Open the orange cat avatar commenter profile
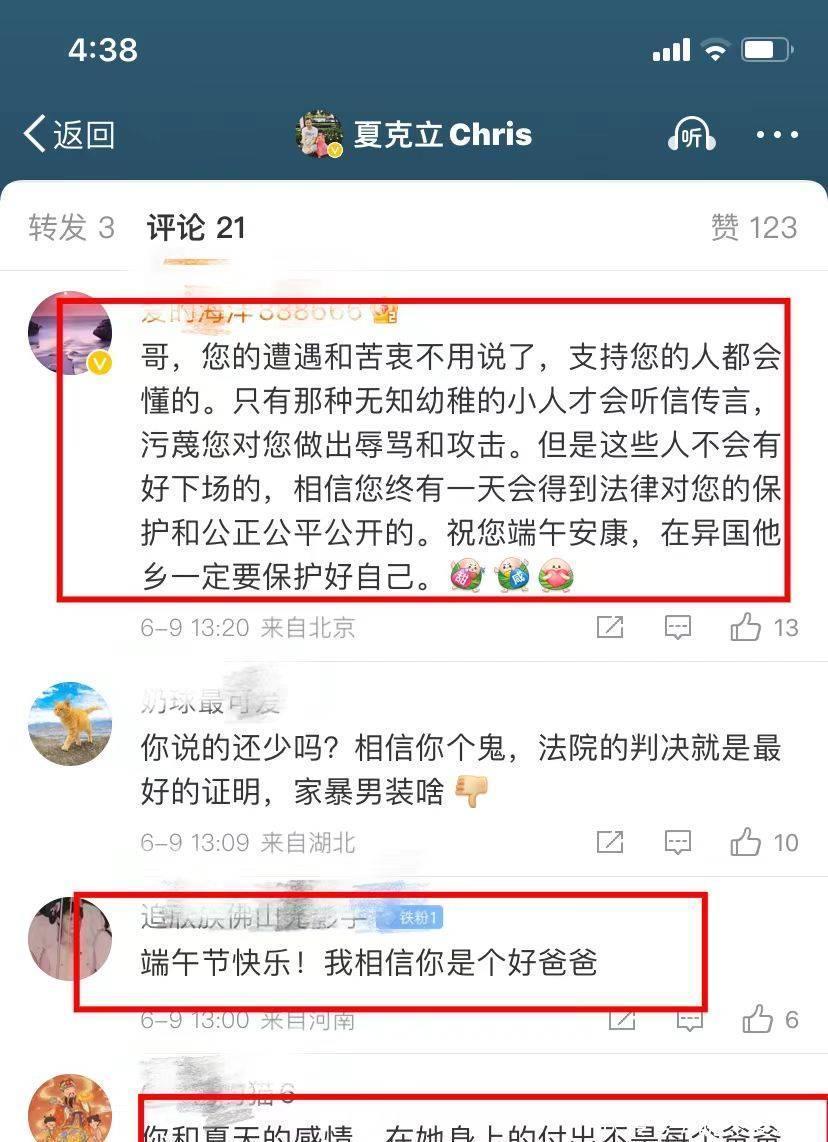 [70, 724]
